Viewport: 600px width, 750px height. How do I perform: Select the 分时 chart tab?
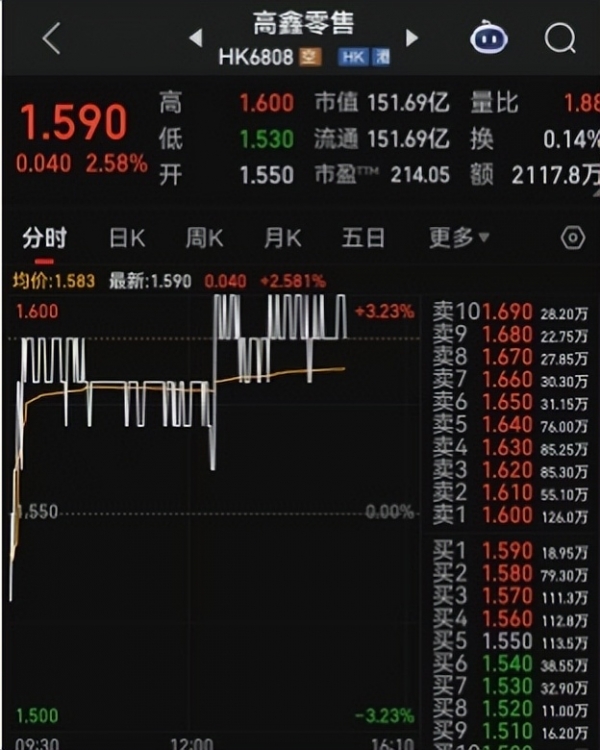point(44,238)
